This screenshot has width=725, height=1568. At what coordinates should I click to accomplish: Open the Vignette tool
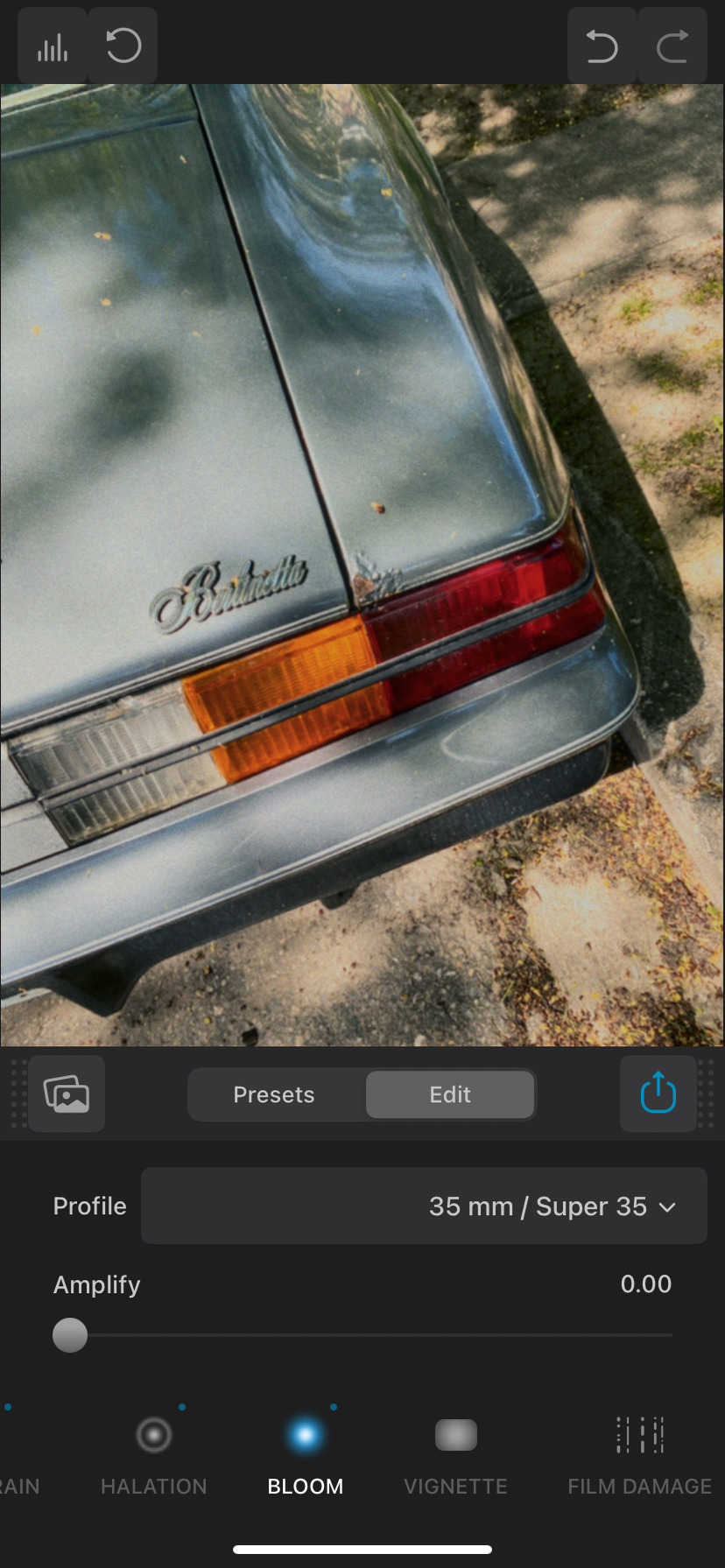455,1453
